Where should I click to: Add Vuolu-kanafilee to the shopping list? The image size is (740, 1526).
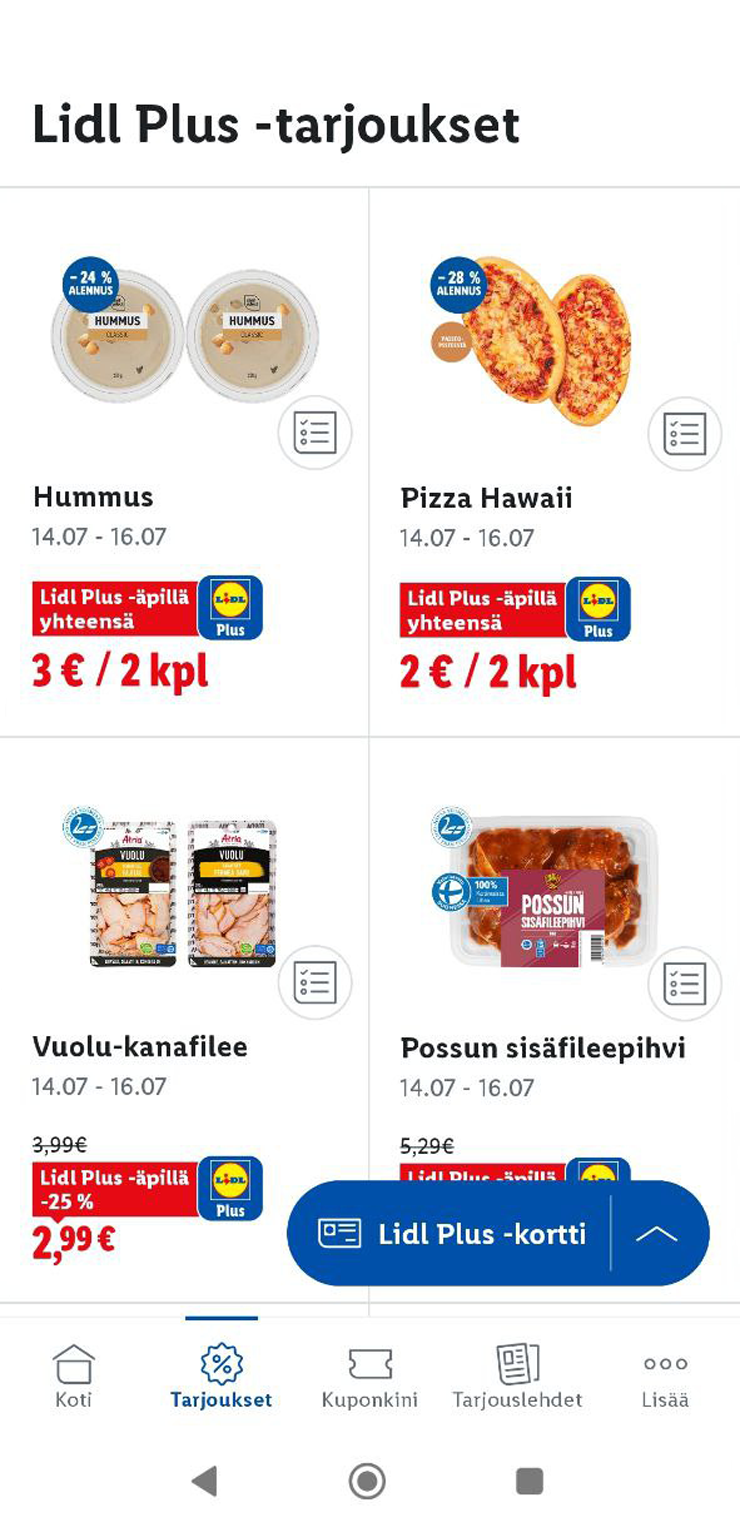314,983
